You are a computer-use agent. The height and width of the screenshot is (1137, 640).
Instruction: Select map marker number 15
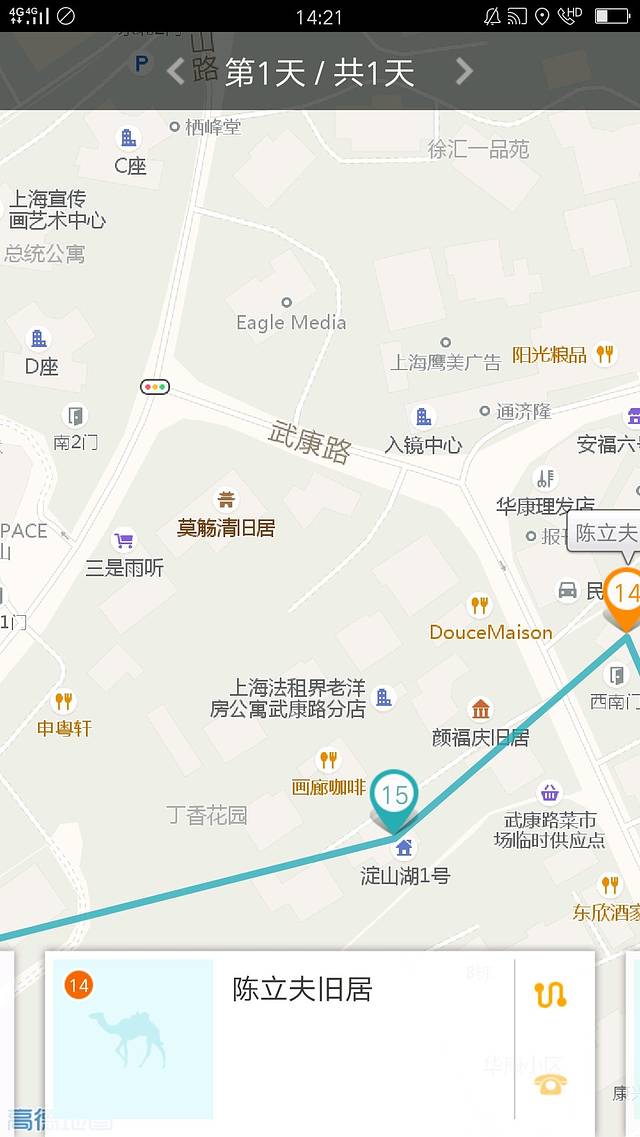pyautogui.click(x=395, y=797)
